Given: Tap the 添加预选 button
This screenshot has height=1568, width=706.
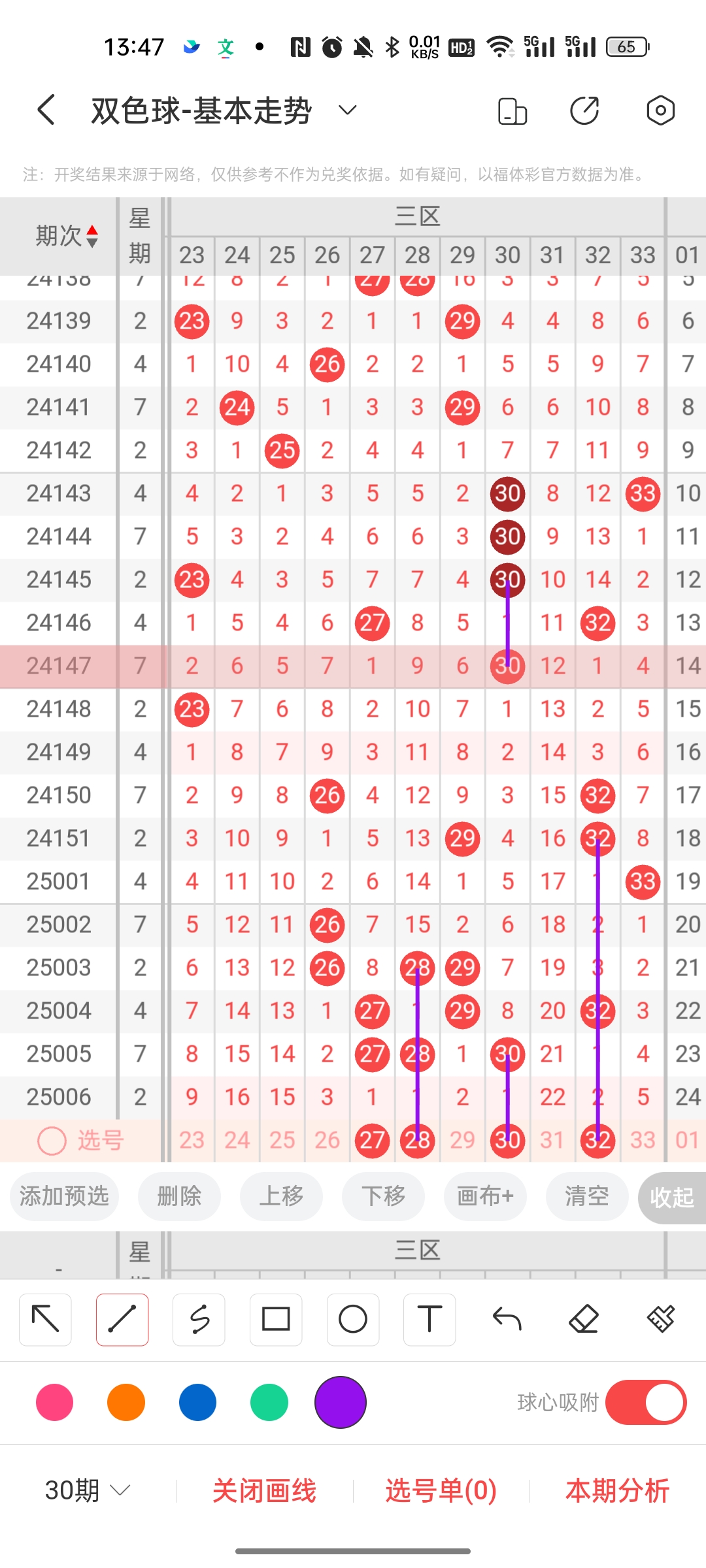Looking at the screenshot, I should [x=64, y=1196].
